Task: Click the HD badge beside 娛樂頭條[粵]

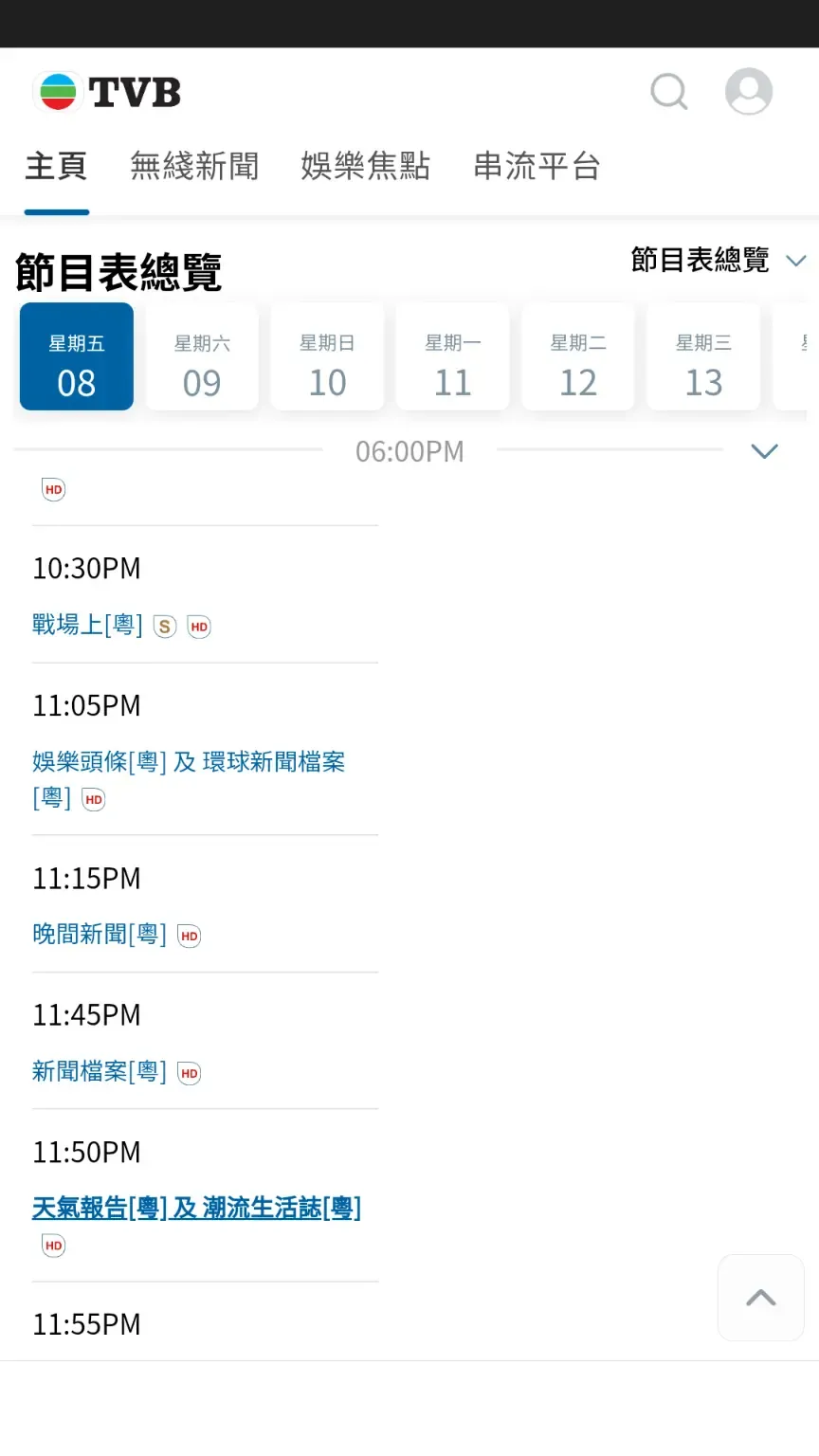Action: point(92,800)
